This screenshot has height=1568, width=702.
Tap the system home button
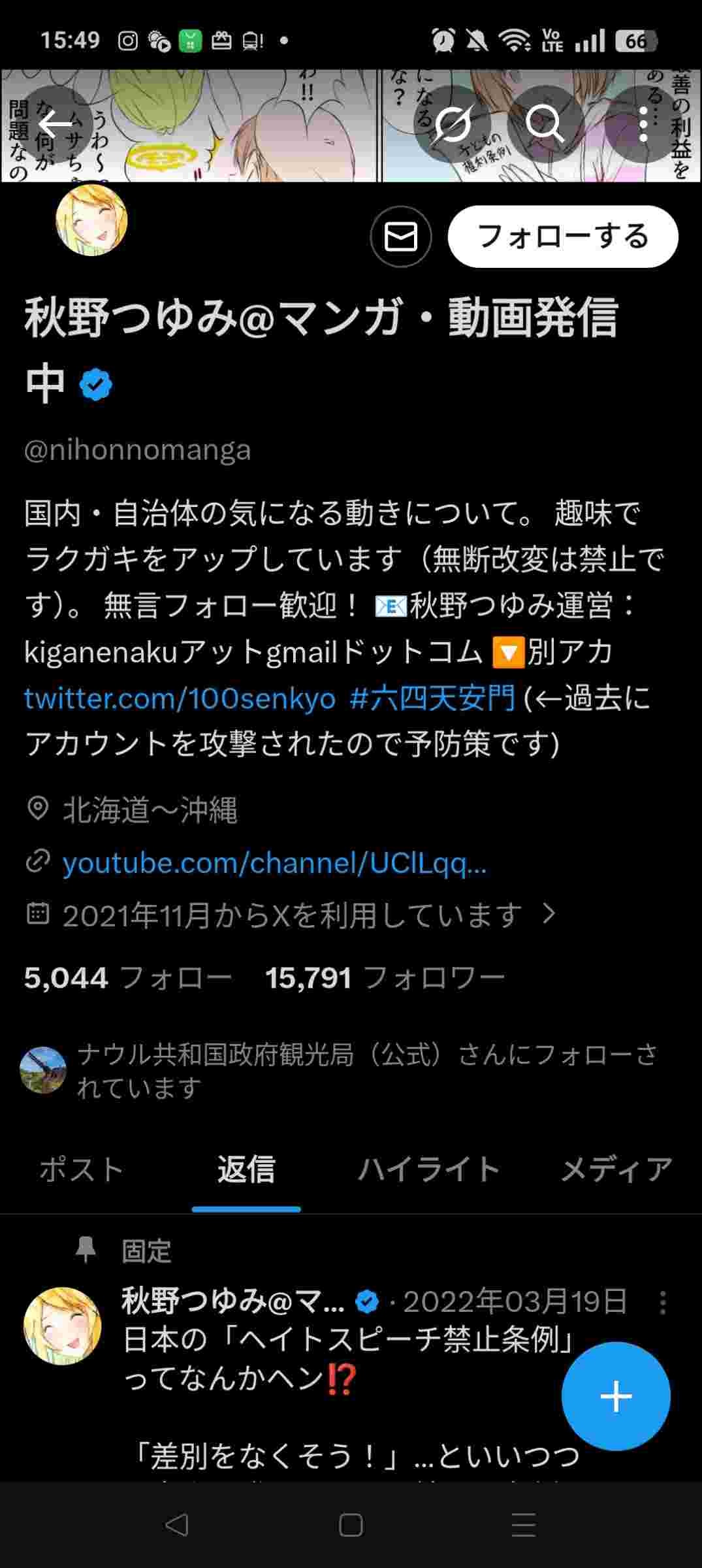pyautogui.click(x=351, y=1526)
